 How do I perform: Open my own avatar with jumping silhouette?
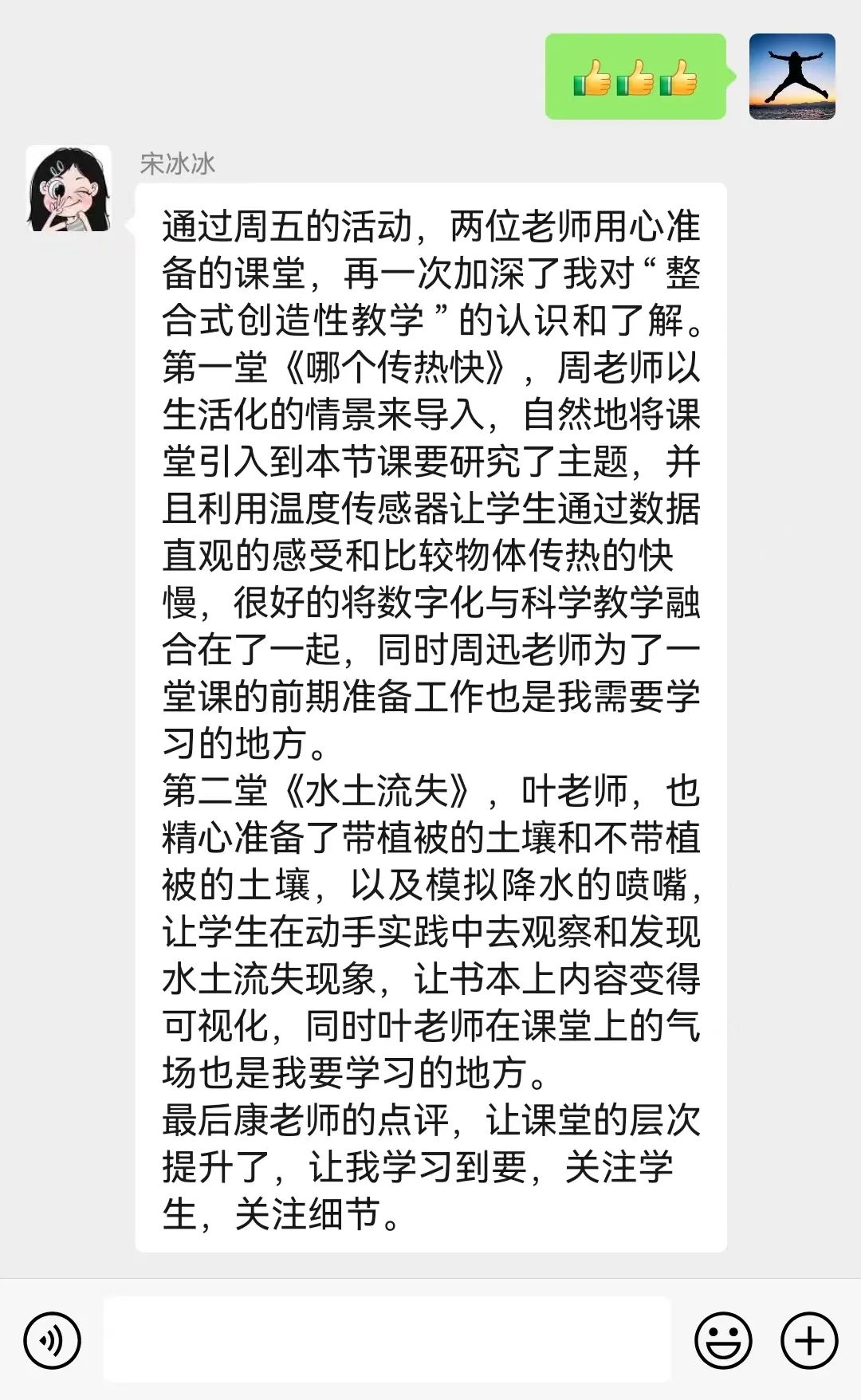[792, 77]
